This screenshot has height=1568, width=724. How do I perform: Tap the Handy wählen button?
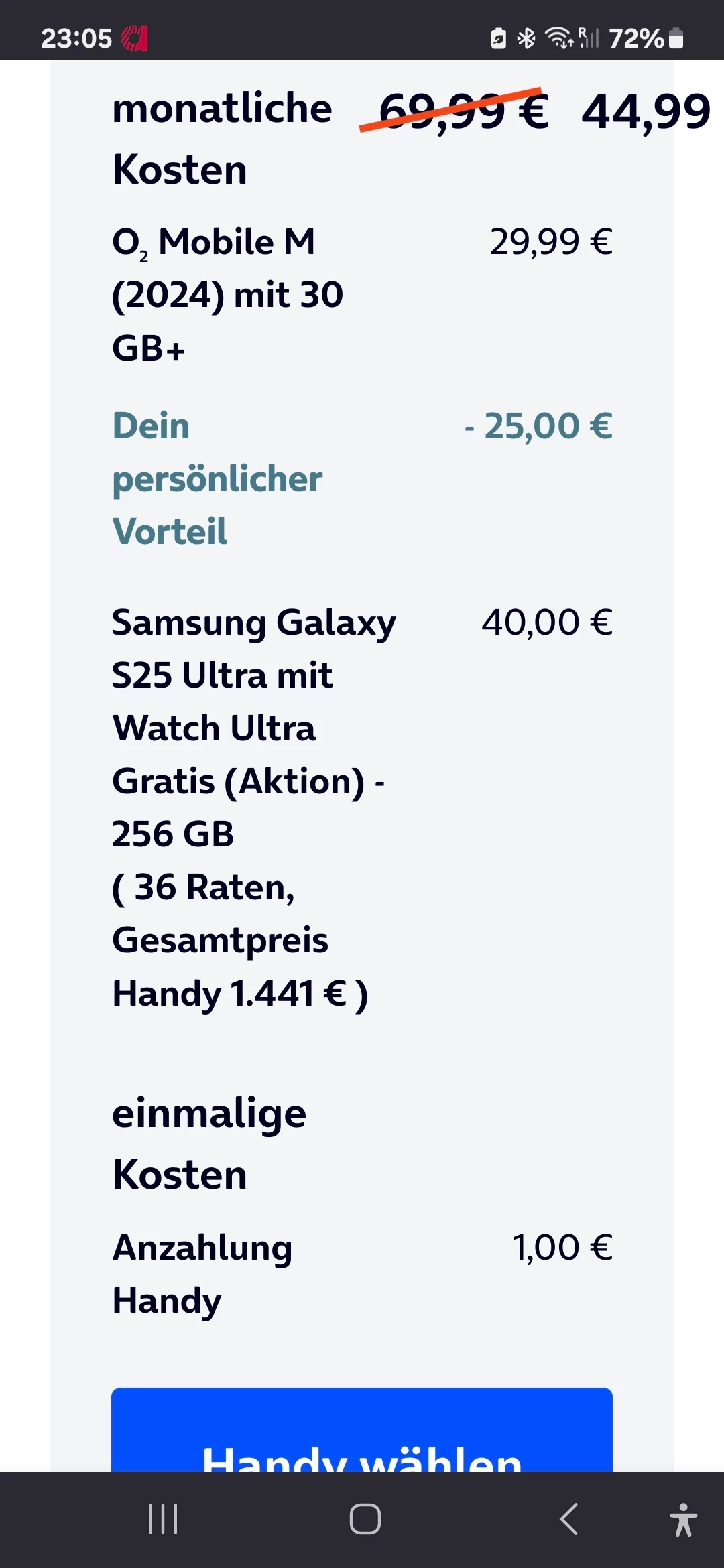362,1431
